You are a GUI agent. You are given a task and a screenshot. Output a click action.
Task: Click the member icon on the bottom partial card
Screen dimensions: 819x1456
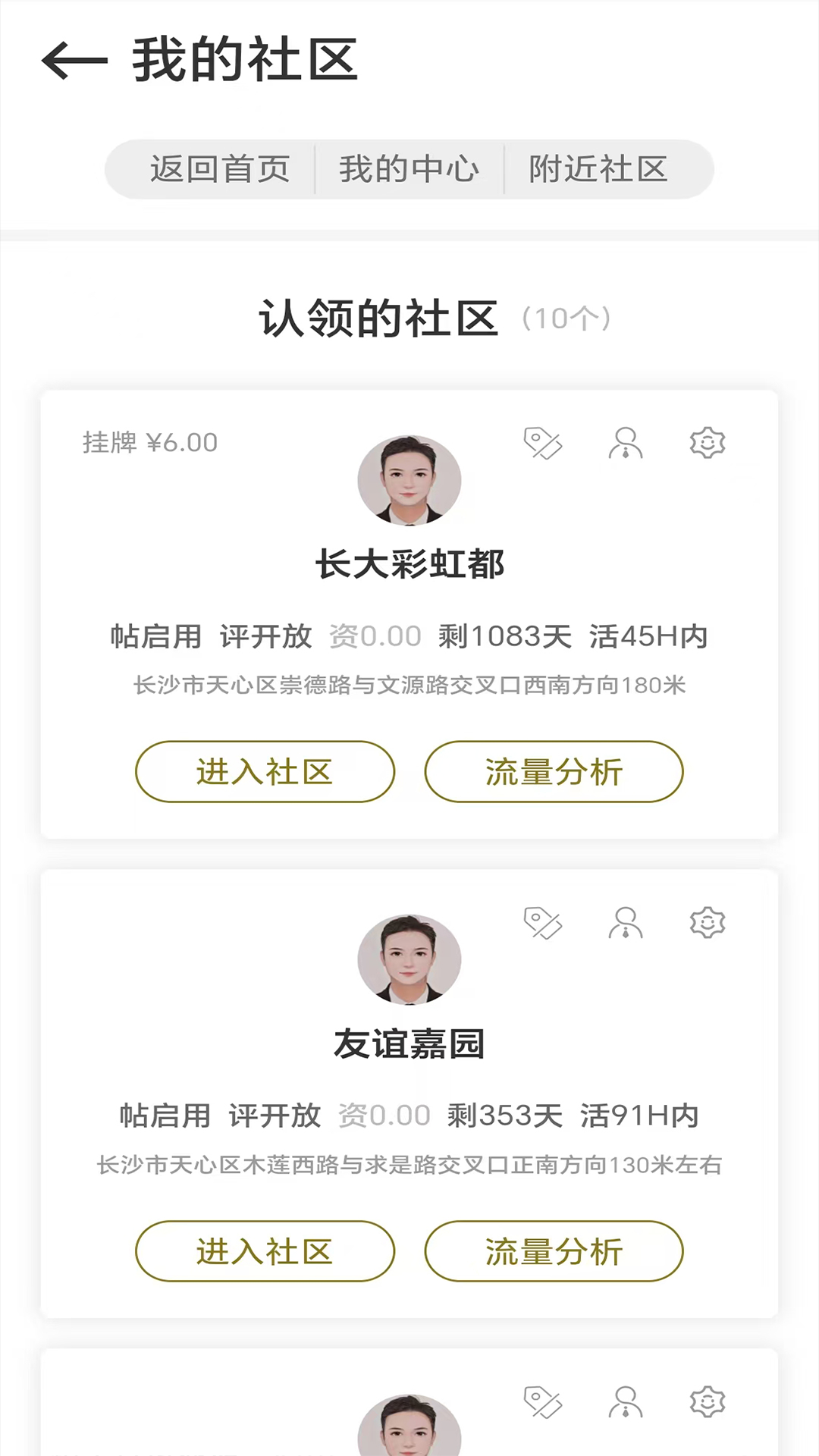tap(625, 1401)
